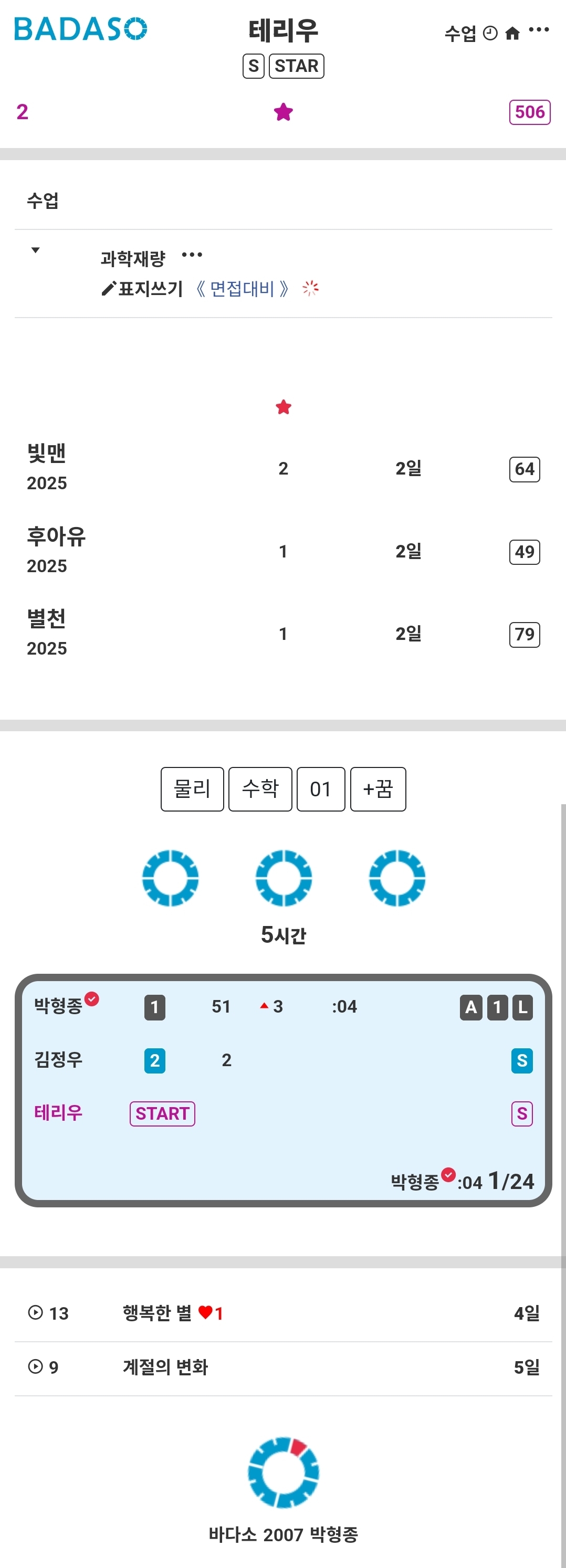Image resolution: width=566 pixels, height=1568 pixels.
Task: Select the 01 chip
Action: click(321, 789)
